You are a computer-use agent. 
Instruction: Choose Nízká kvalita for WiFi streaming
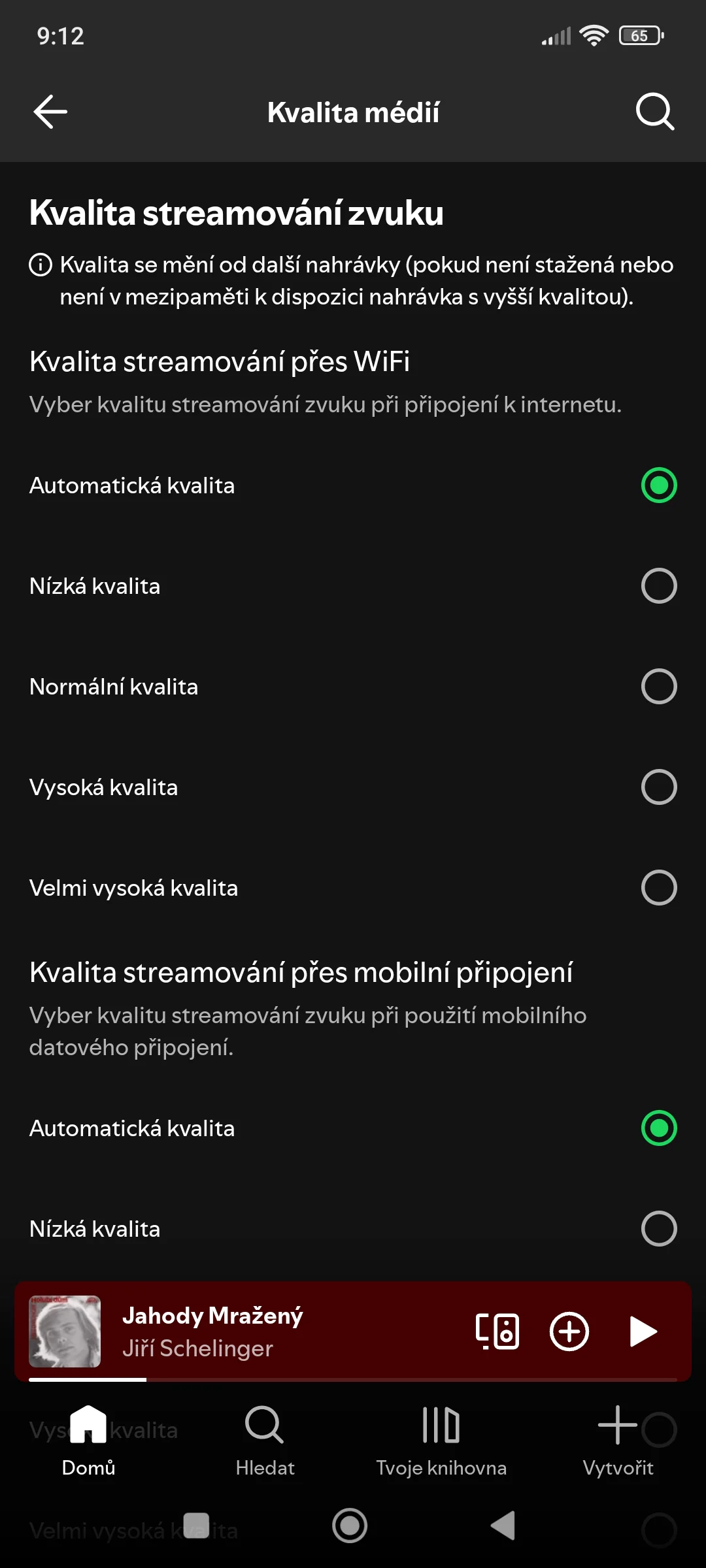point(658,586)
